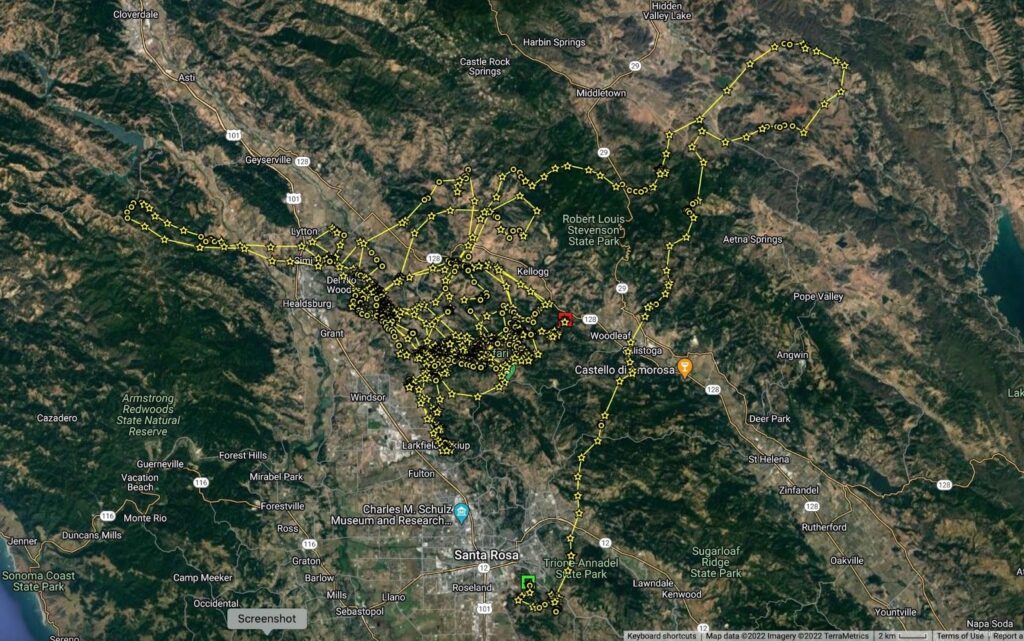This screenshot has width=1024, height=641.
Task: Open the Keyboard shortcuts link
Action: (x=662, y=636)
